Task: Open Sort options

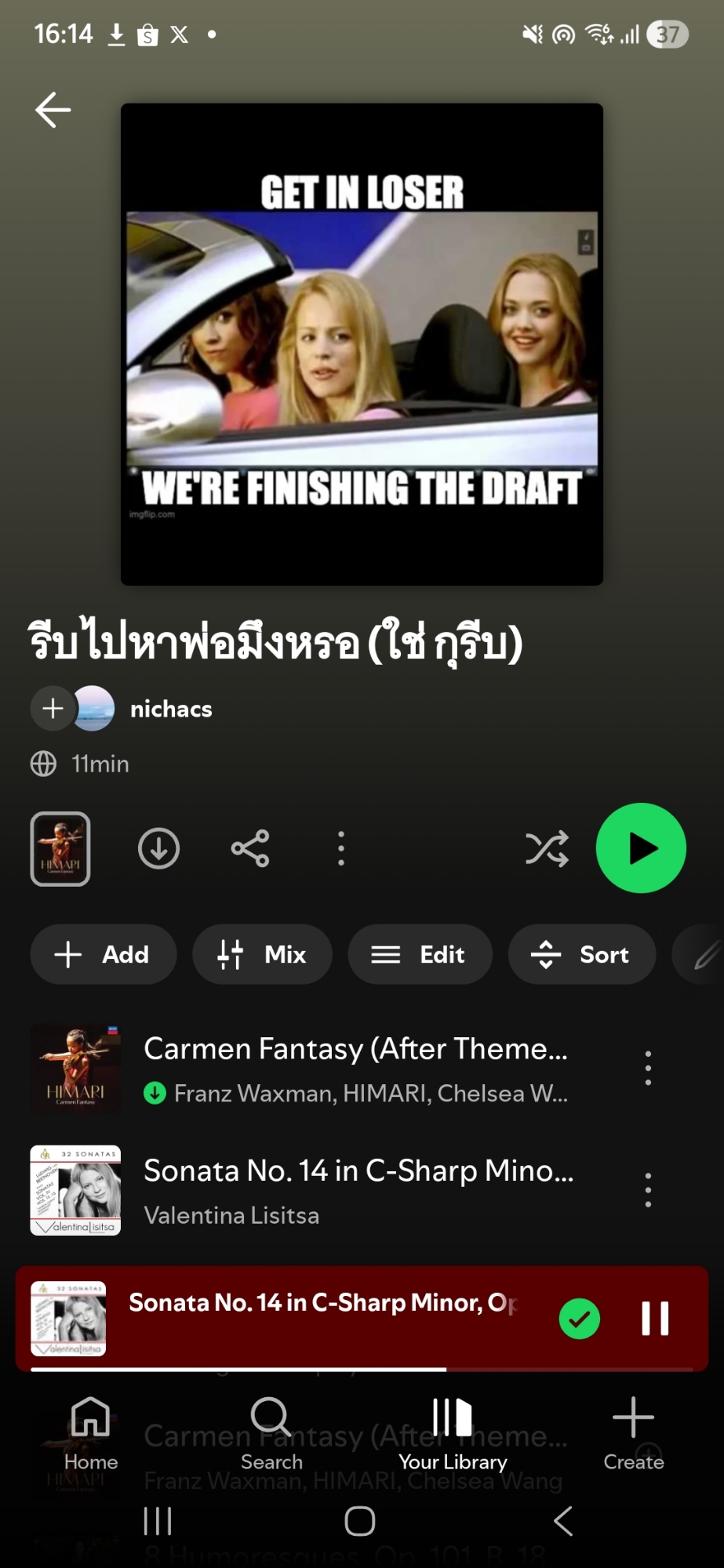Action: pos(581,954)
